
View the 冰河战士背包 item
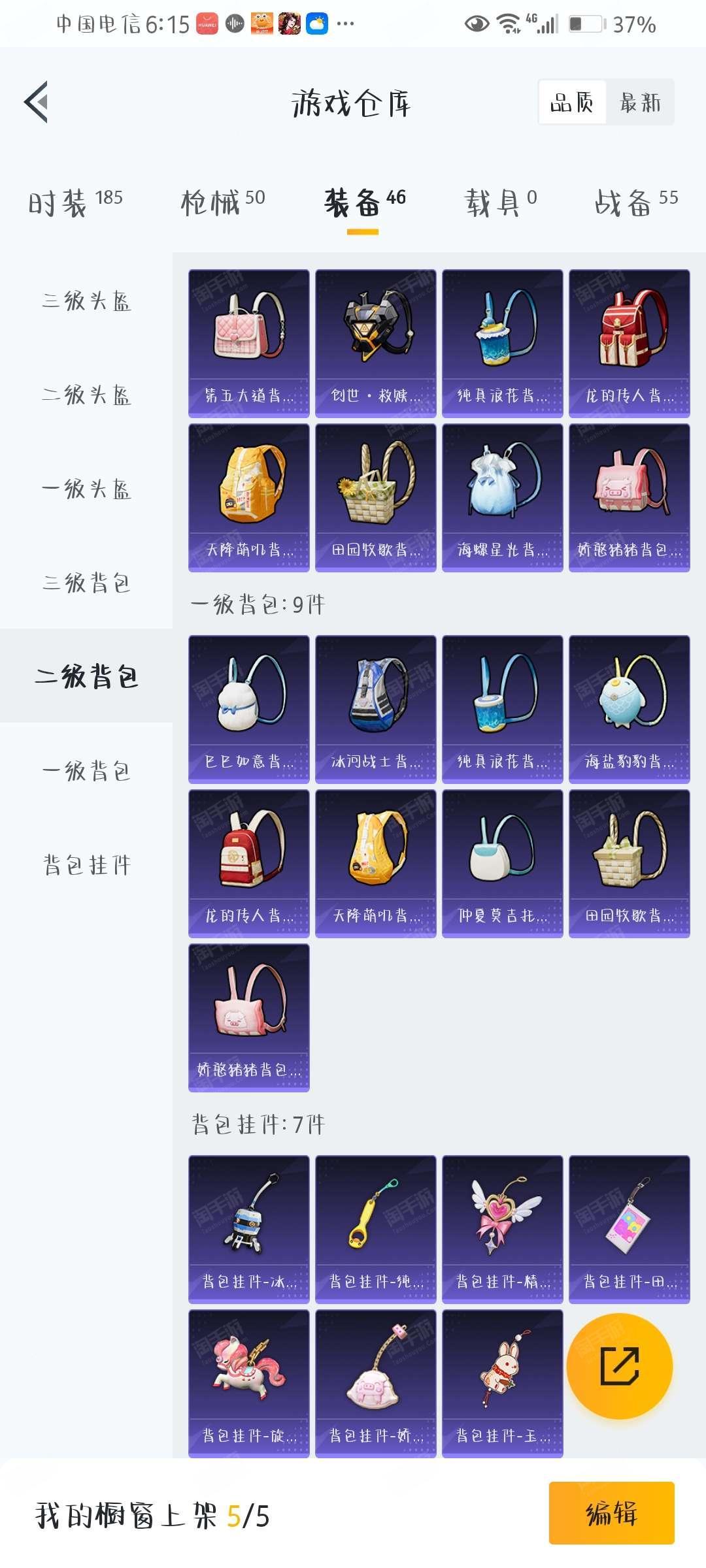375,709
